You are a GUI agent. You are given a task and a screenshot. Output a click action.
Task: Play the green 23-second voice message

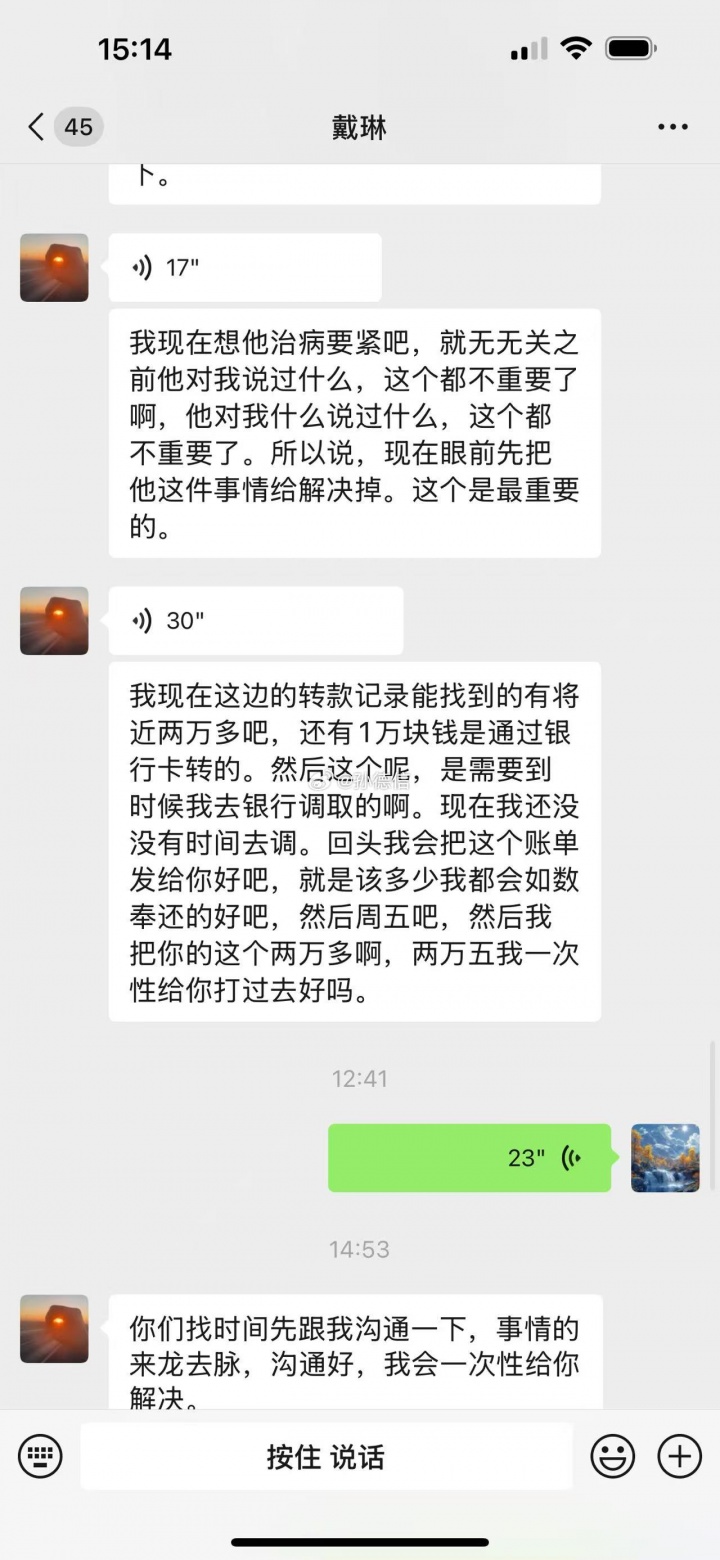pos(468,1158)
